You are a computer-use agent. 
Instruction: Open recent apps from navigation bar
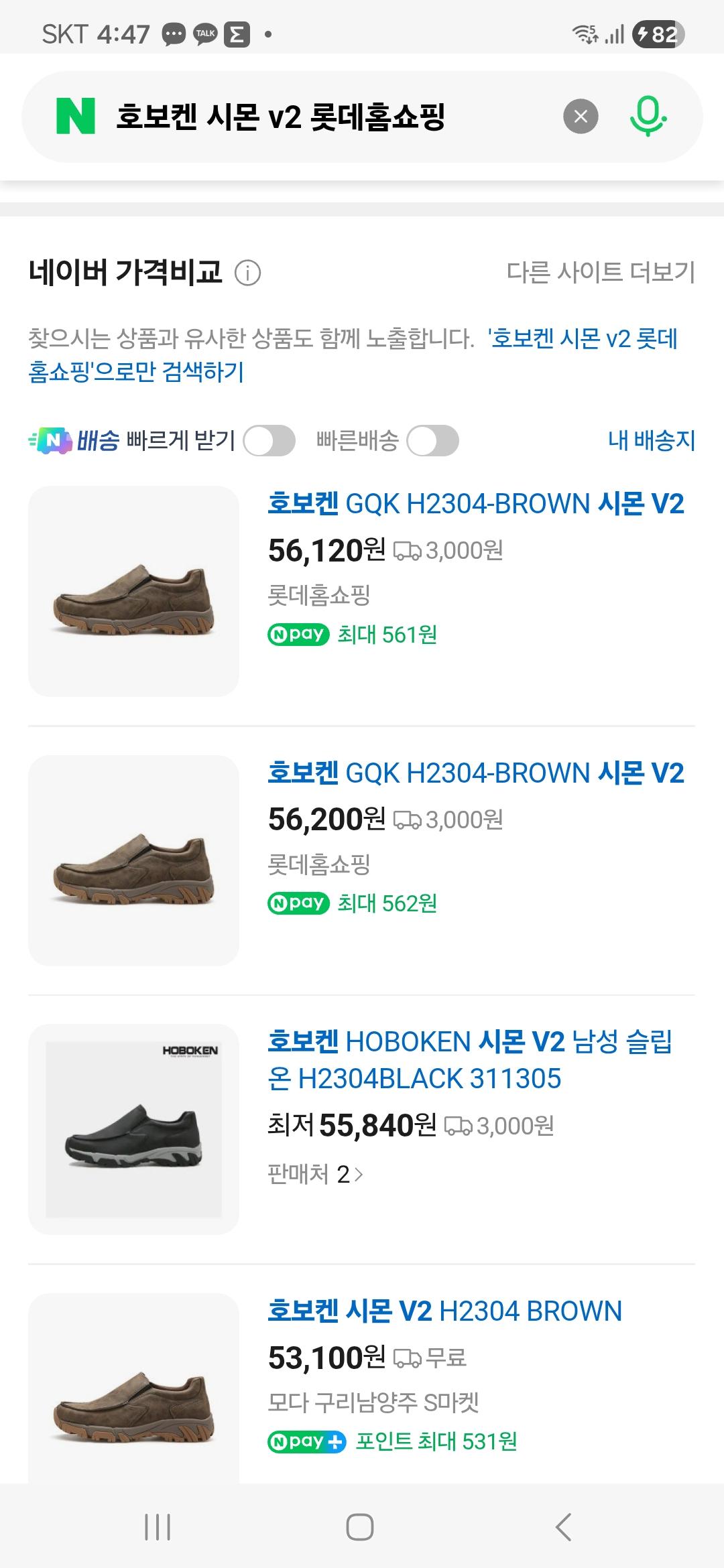pyautogui.click(x=158, y=1527)
